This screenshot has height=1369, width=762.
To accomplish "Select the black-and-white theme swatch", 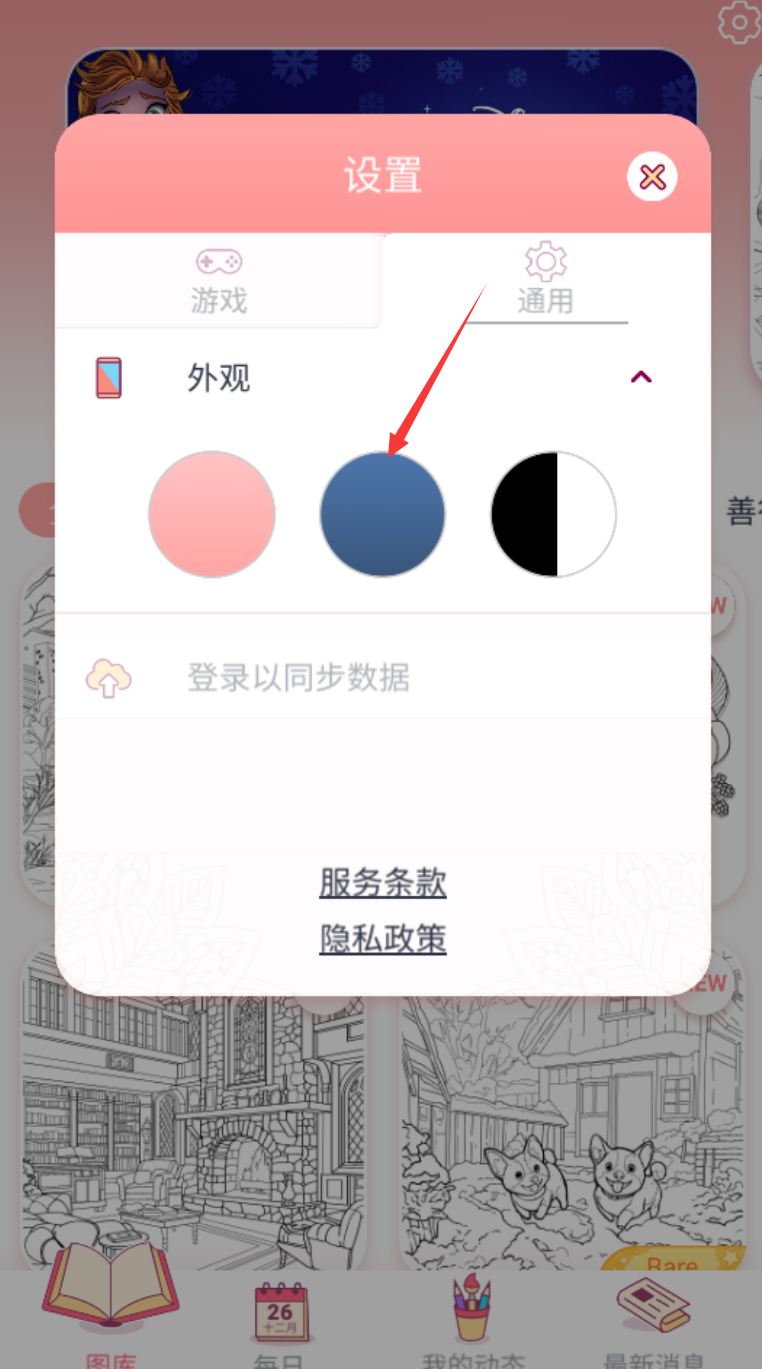I will pos(553,514).
